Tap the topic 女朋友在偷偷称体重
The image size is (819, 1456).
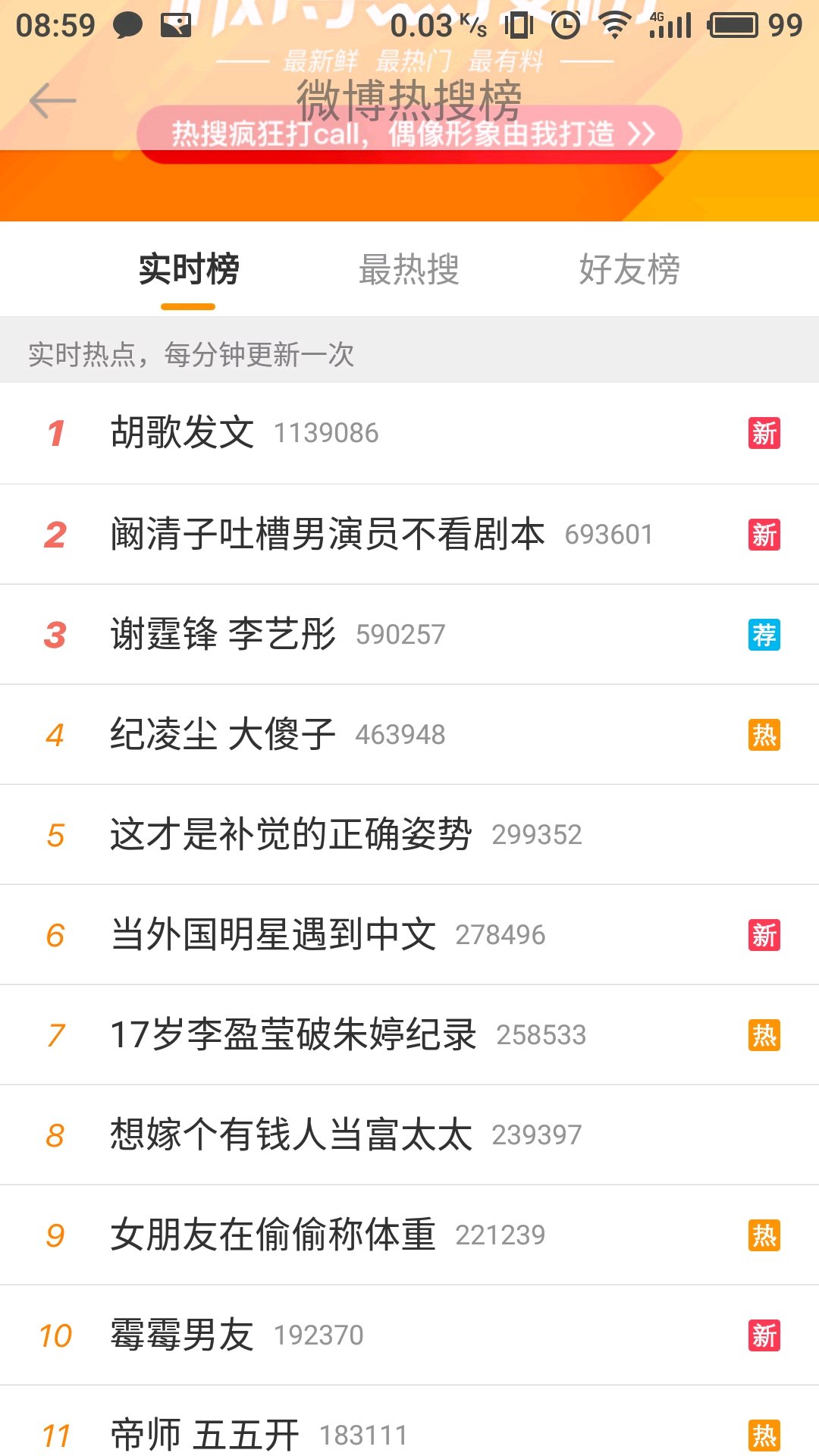pyautogui.click(x=273, y=1235)
